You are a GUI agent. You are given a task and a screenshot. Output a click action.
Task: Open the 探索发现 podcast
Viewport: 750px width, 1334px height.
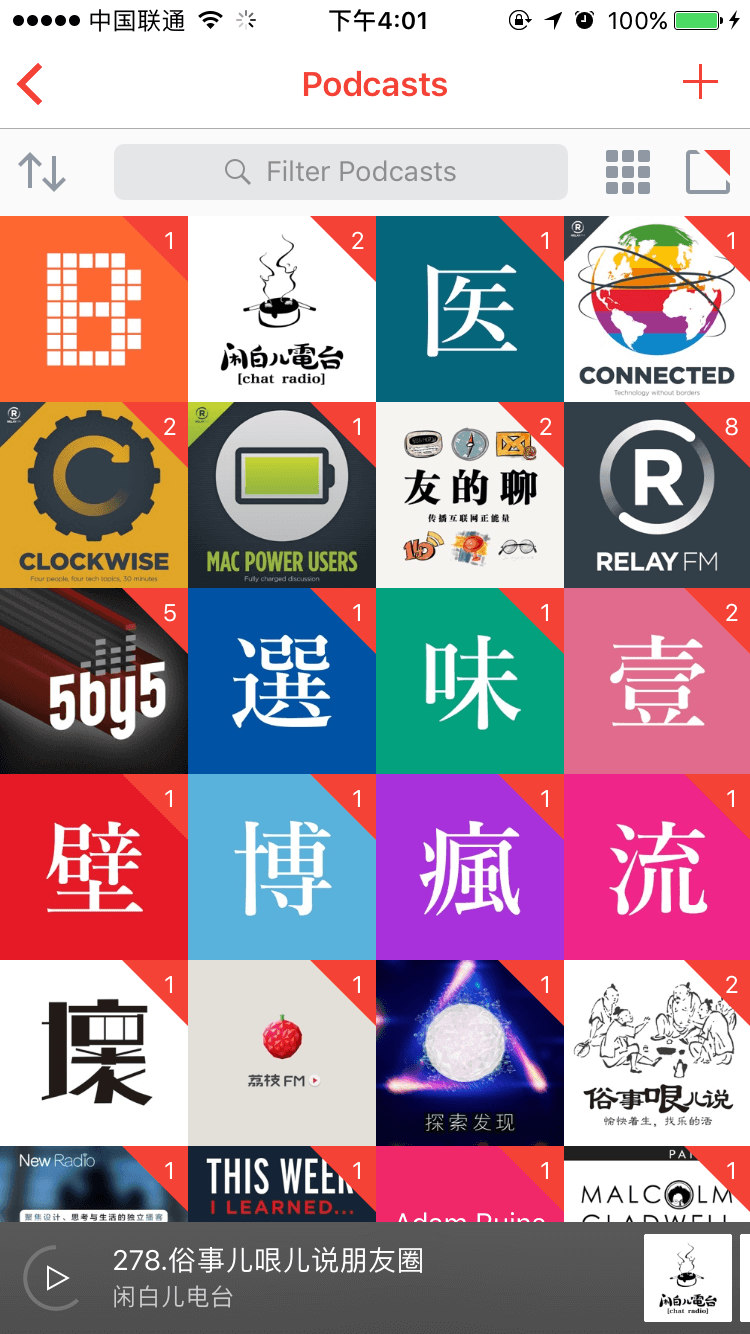[470, 1053]
